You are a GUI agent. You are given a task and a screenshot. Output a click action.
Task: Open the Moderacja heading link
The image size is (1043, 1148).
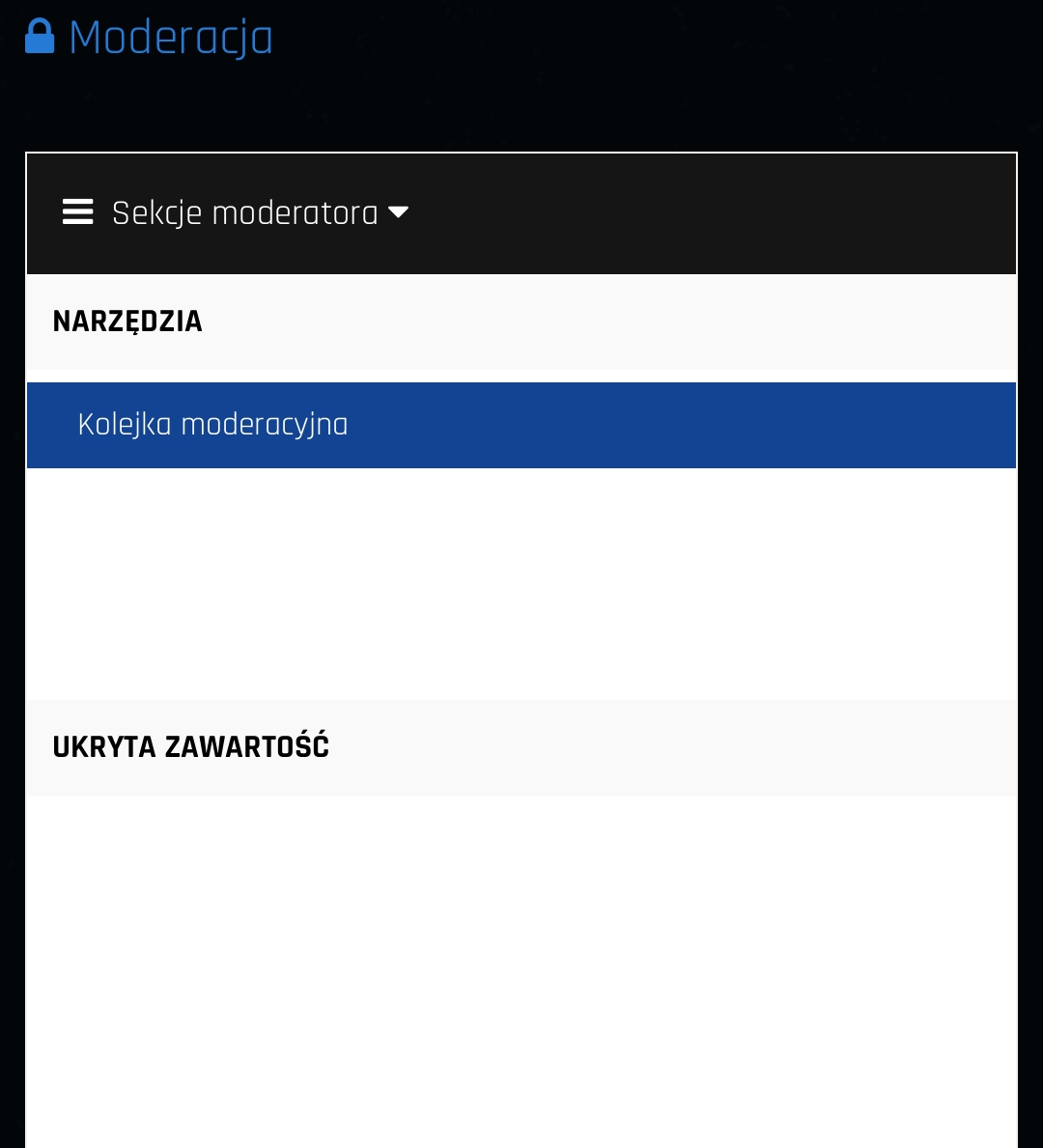click(x=170, y=39)
